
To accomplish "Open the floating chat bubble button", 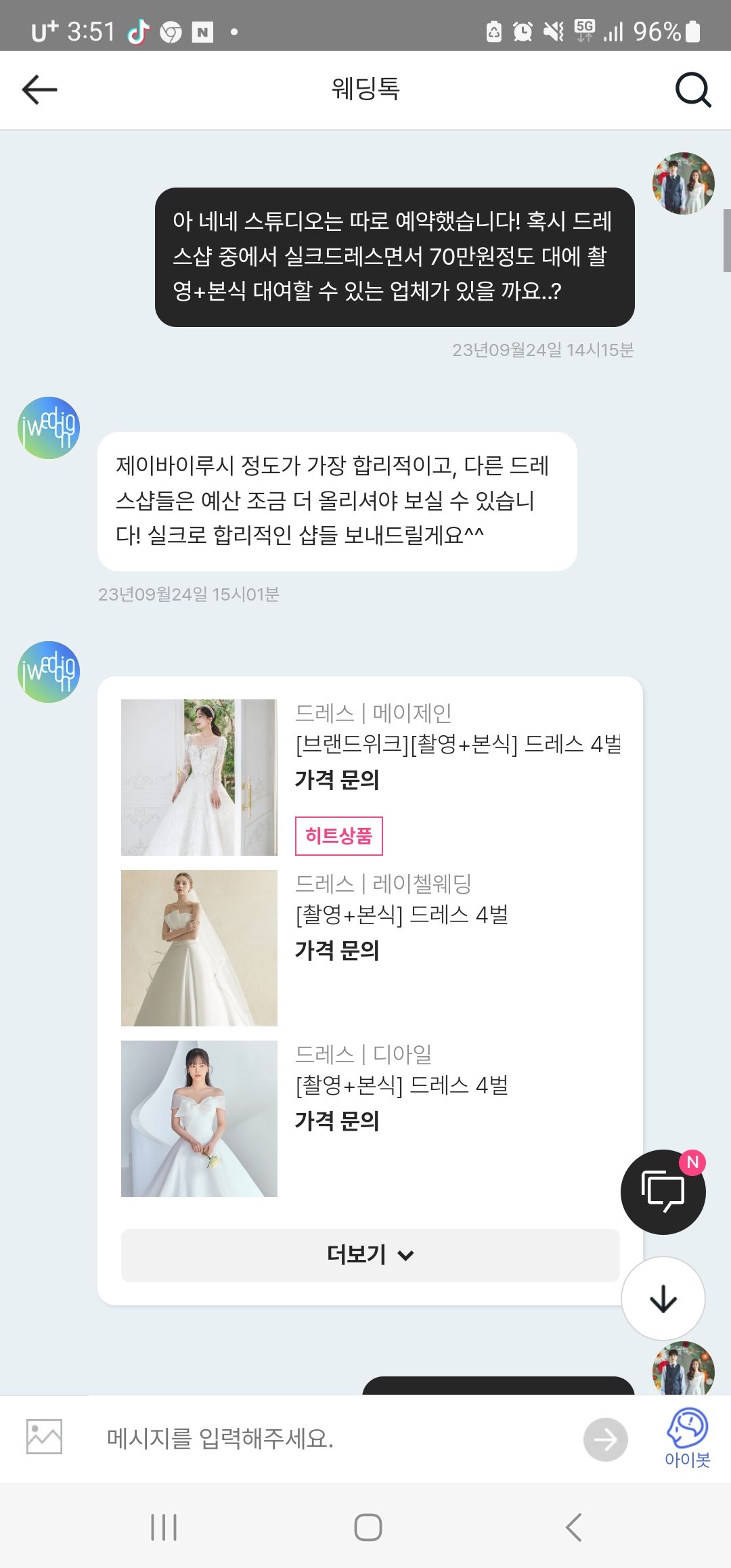I will [663, 1192].
